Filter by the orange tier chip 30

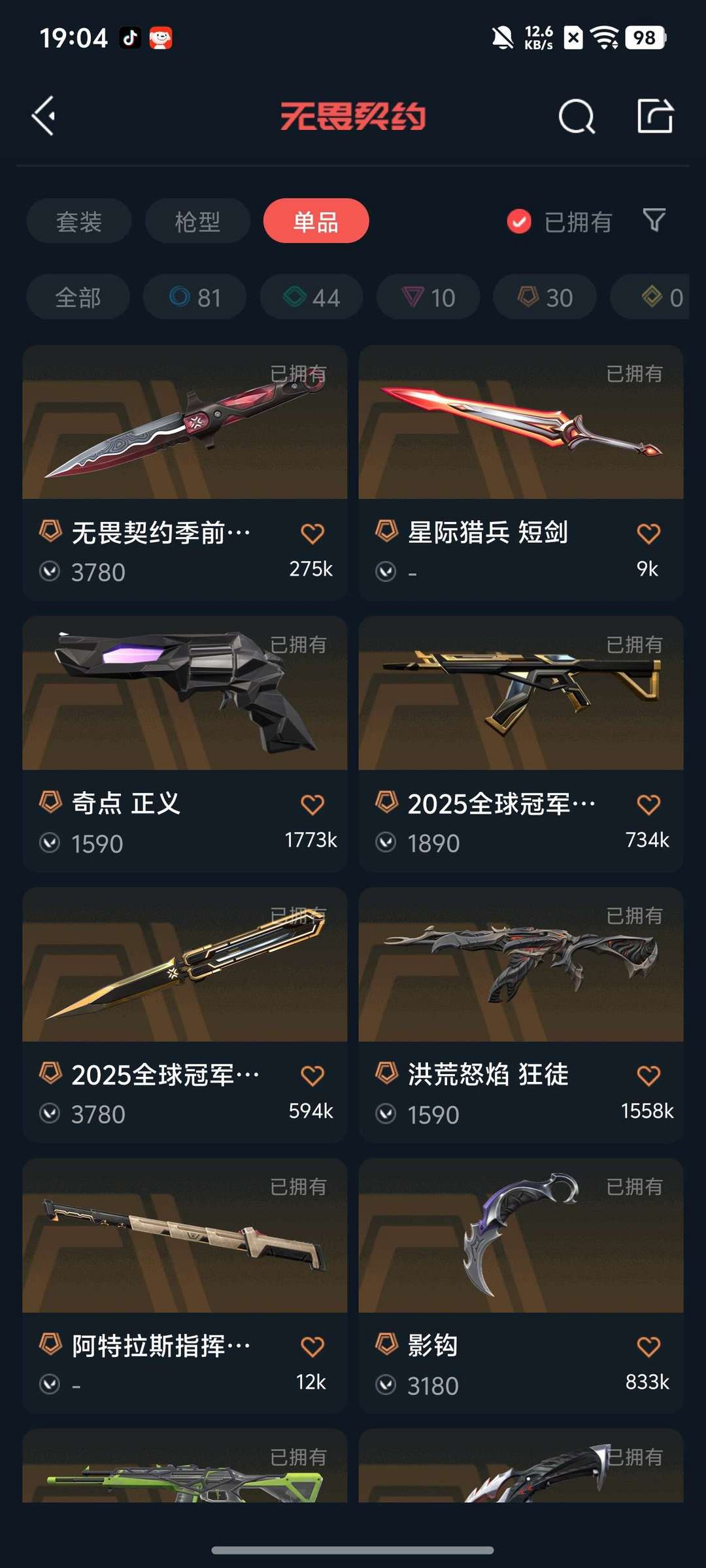click(x=545, y=297)
